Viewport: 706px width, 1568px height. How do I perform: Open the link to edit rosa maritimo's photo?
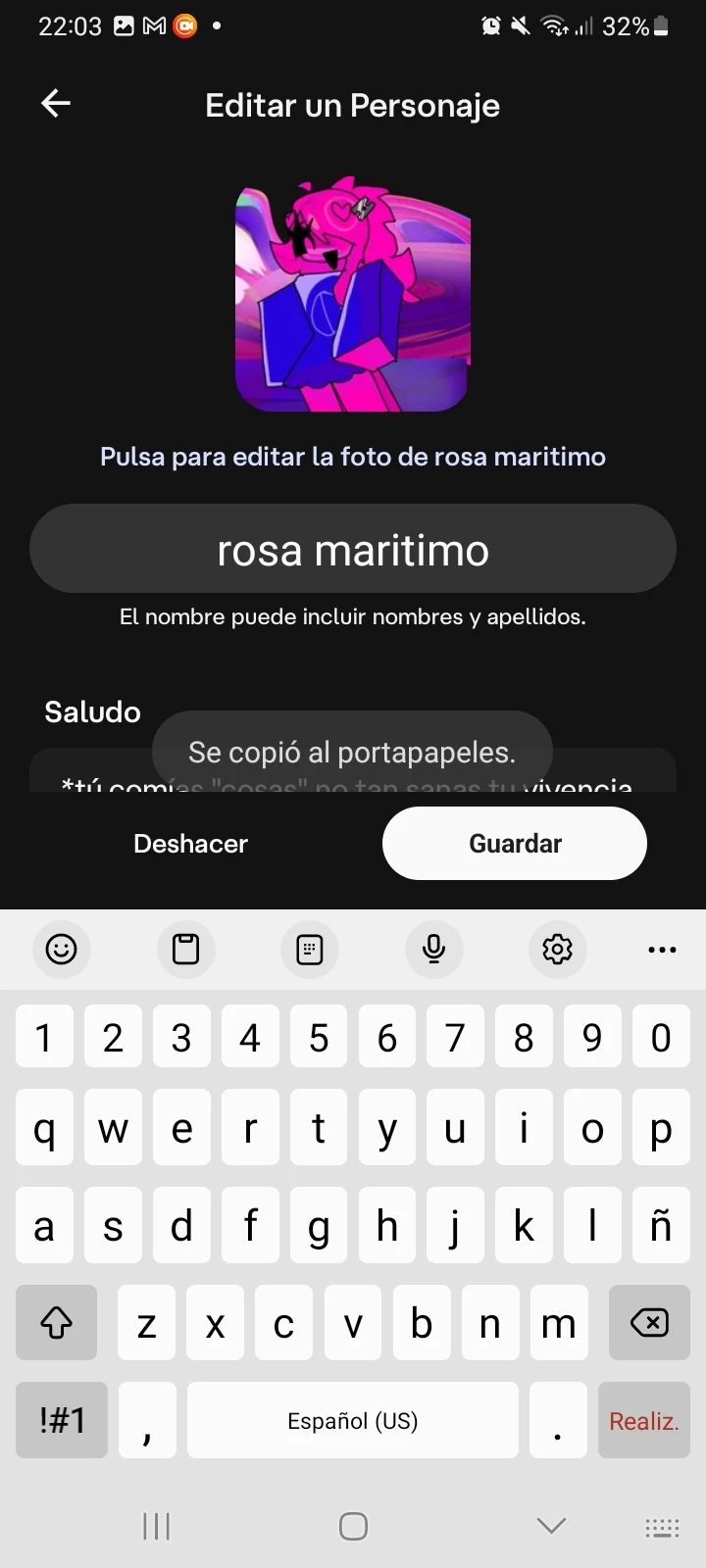click(353, 457)
